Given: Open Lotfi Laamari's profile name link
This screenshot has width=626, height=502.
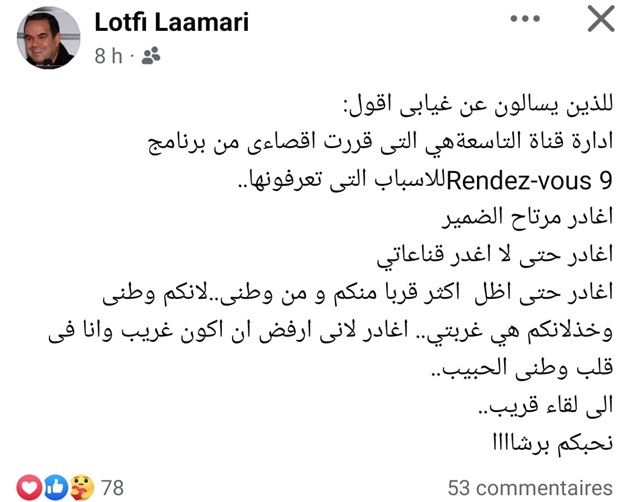Looking at the screenshot, I should [x=171, y=22].
